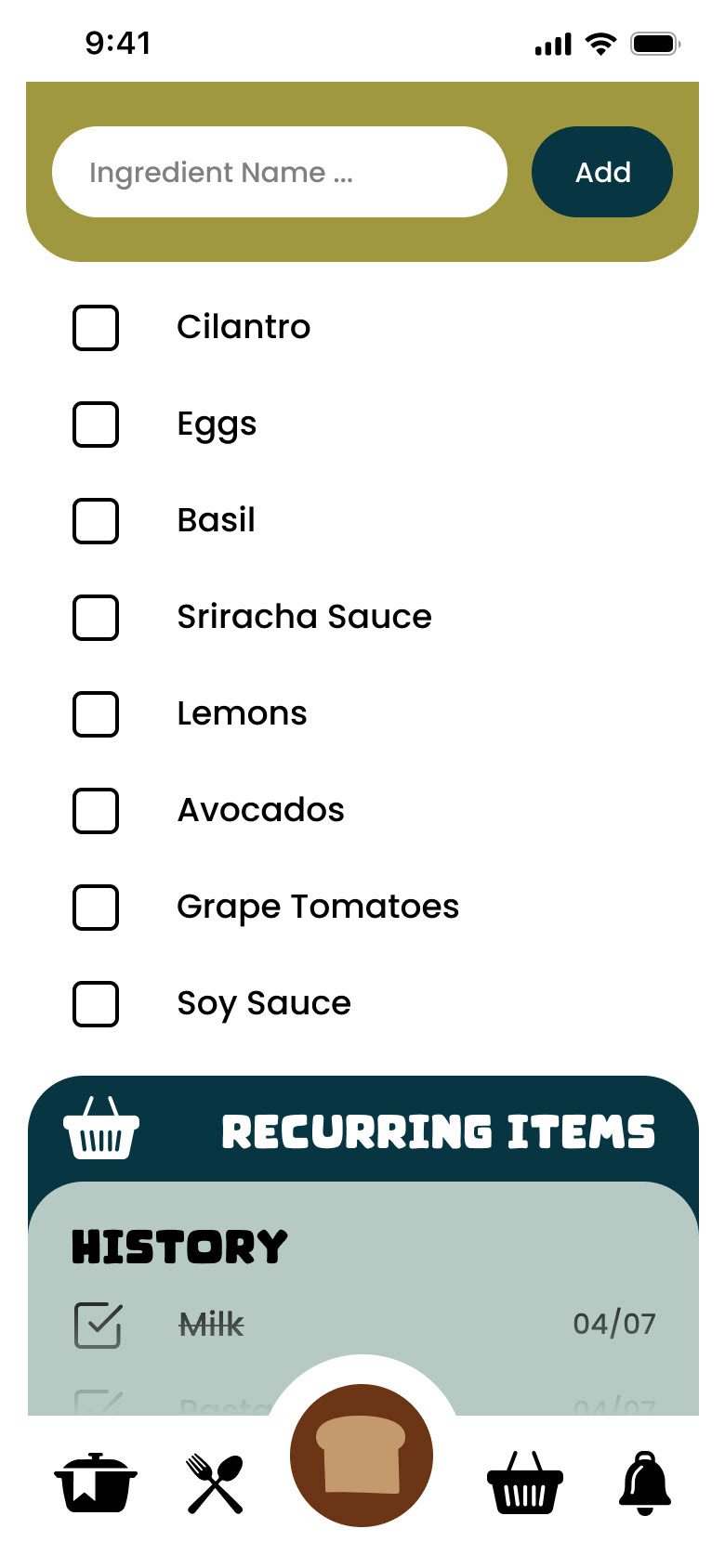Check off Cilantro
This screenshot has width=725, height=1568.
(96, 328)
